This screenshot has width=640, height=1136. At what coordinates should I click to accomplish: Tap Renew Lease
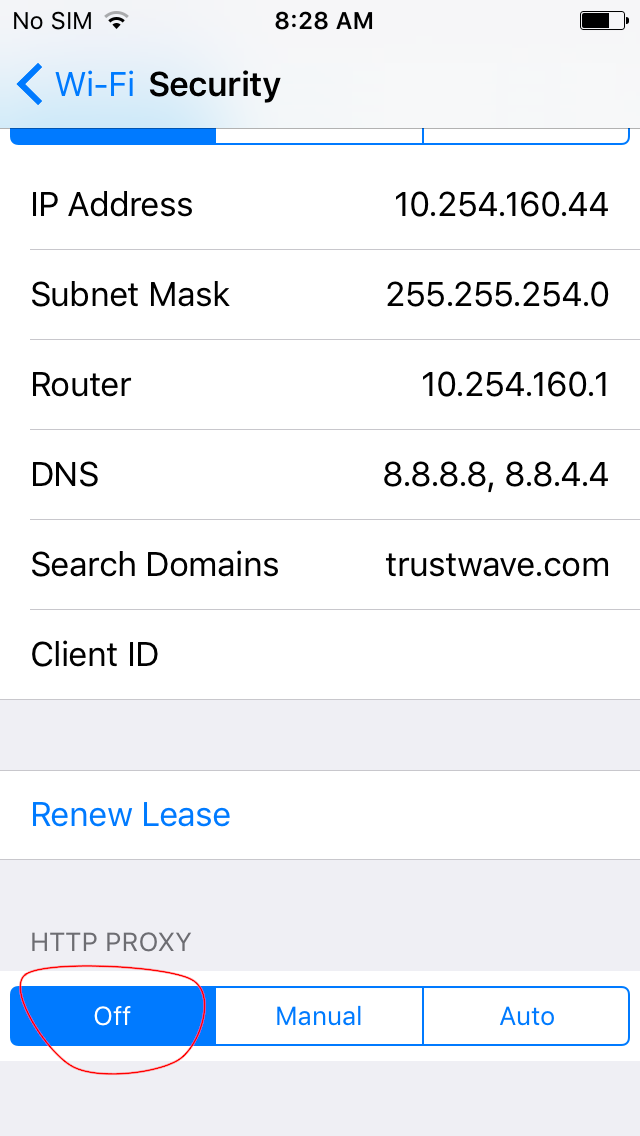click(x=131, y=814)
